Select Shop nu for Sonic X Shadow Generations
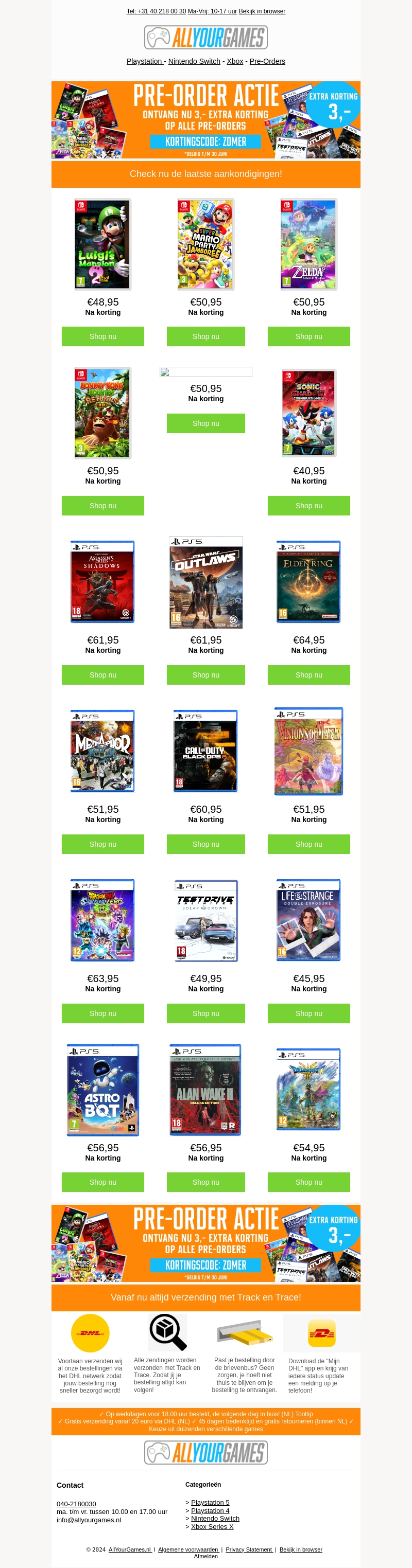Image resolution: width=412 pixels, height=1568 pixels. 309,506
